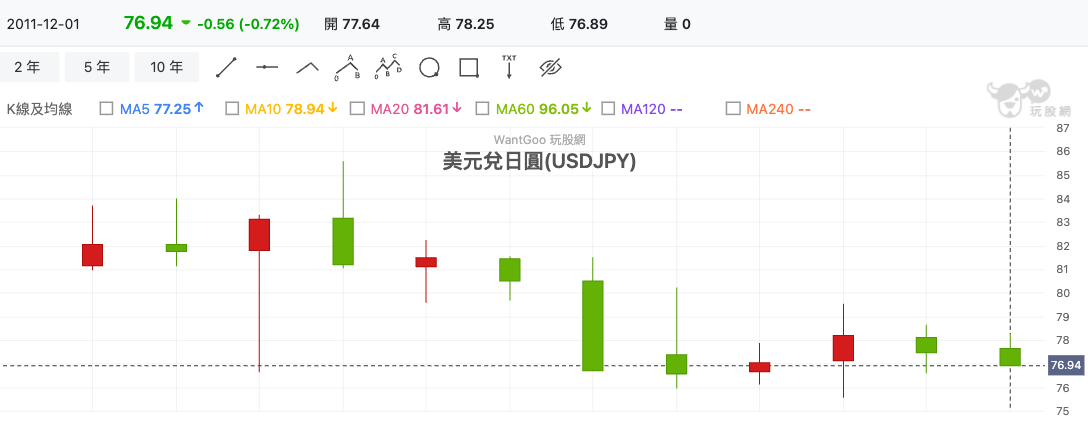Check the MA120 moving average
1088x423 pixels.
(607, 108)
